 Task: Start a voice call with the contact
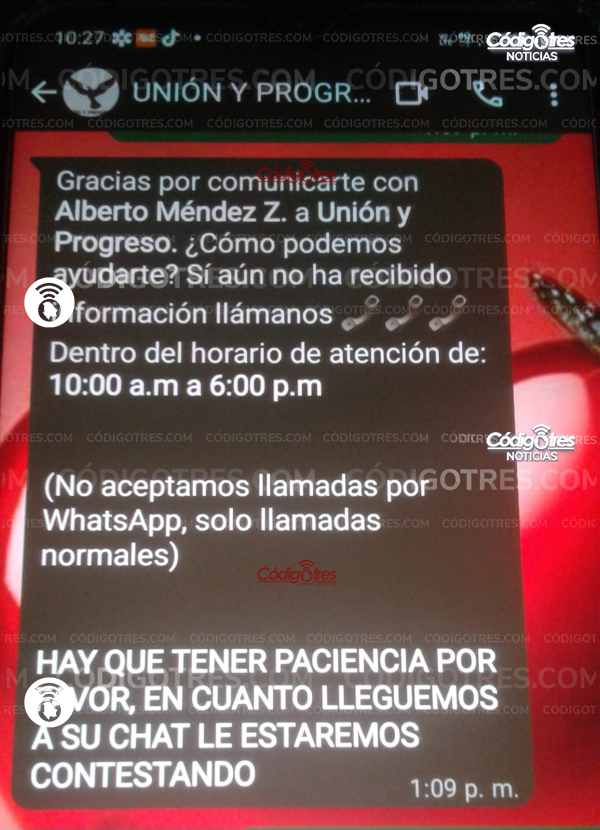(487, 94)
